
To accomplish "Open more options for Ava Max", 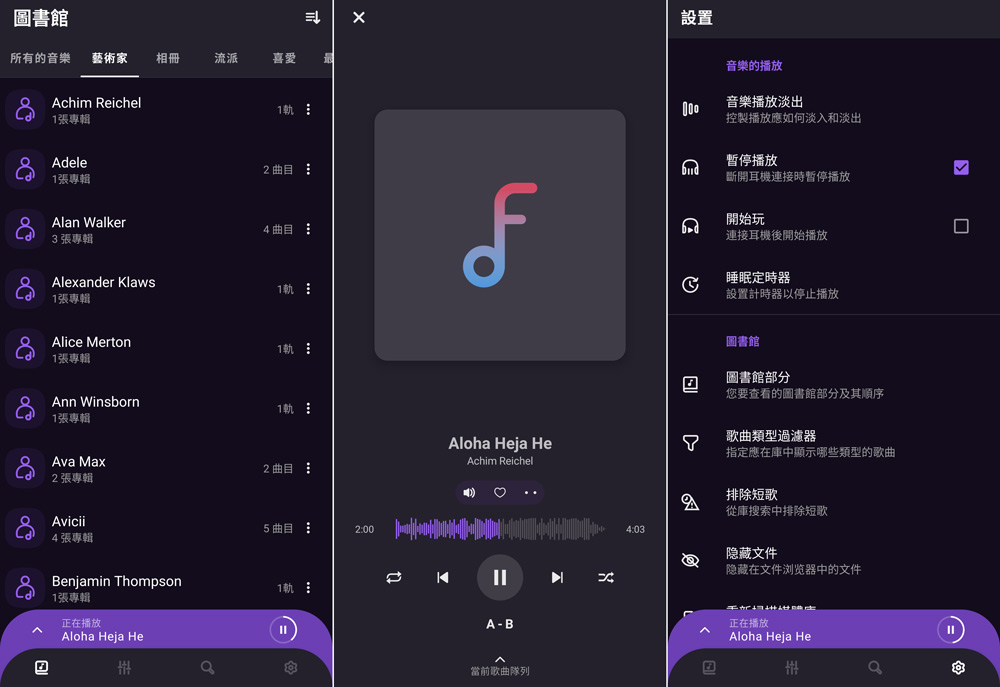I will point(308,468).
